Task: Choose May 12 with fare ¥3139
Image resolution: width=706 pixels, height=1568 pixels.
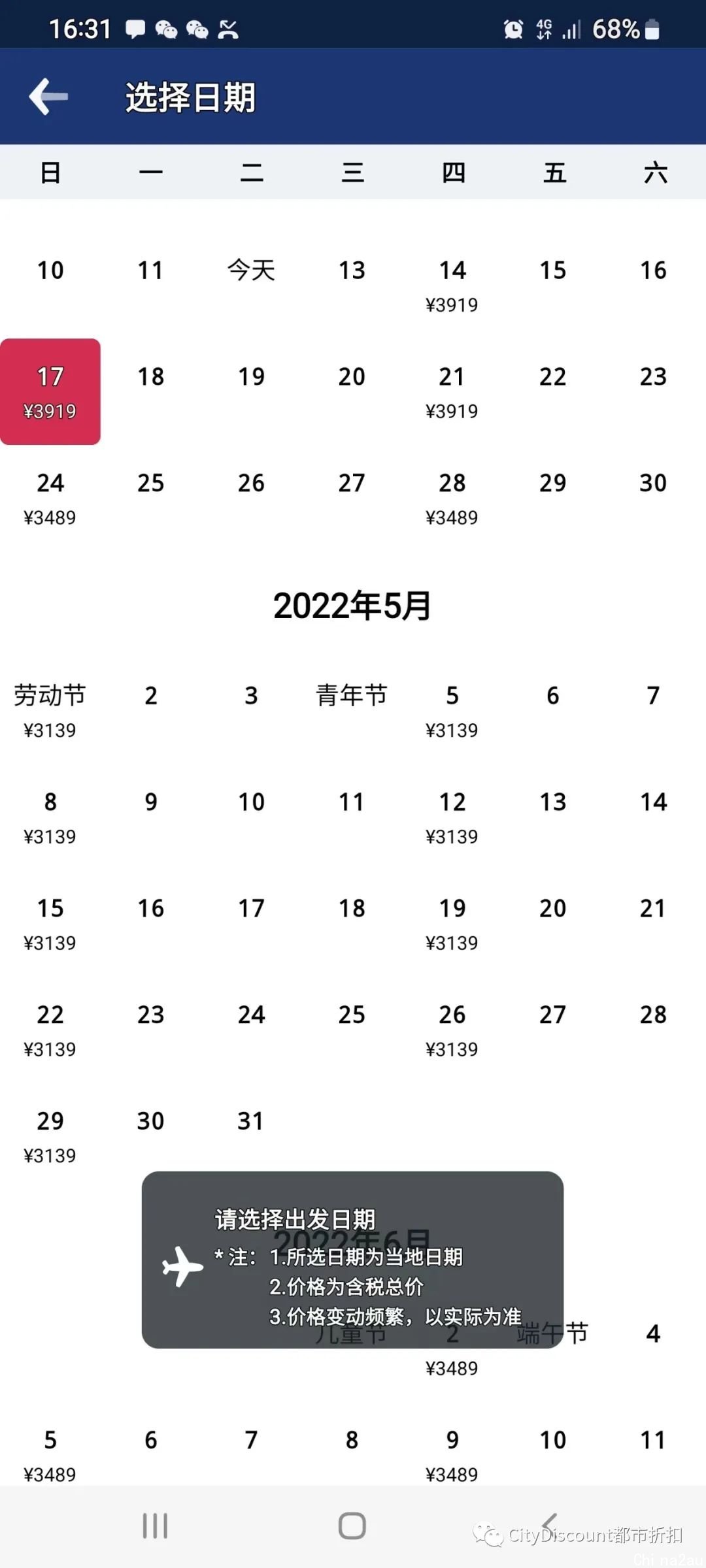Action: click(452, 817)
